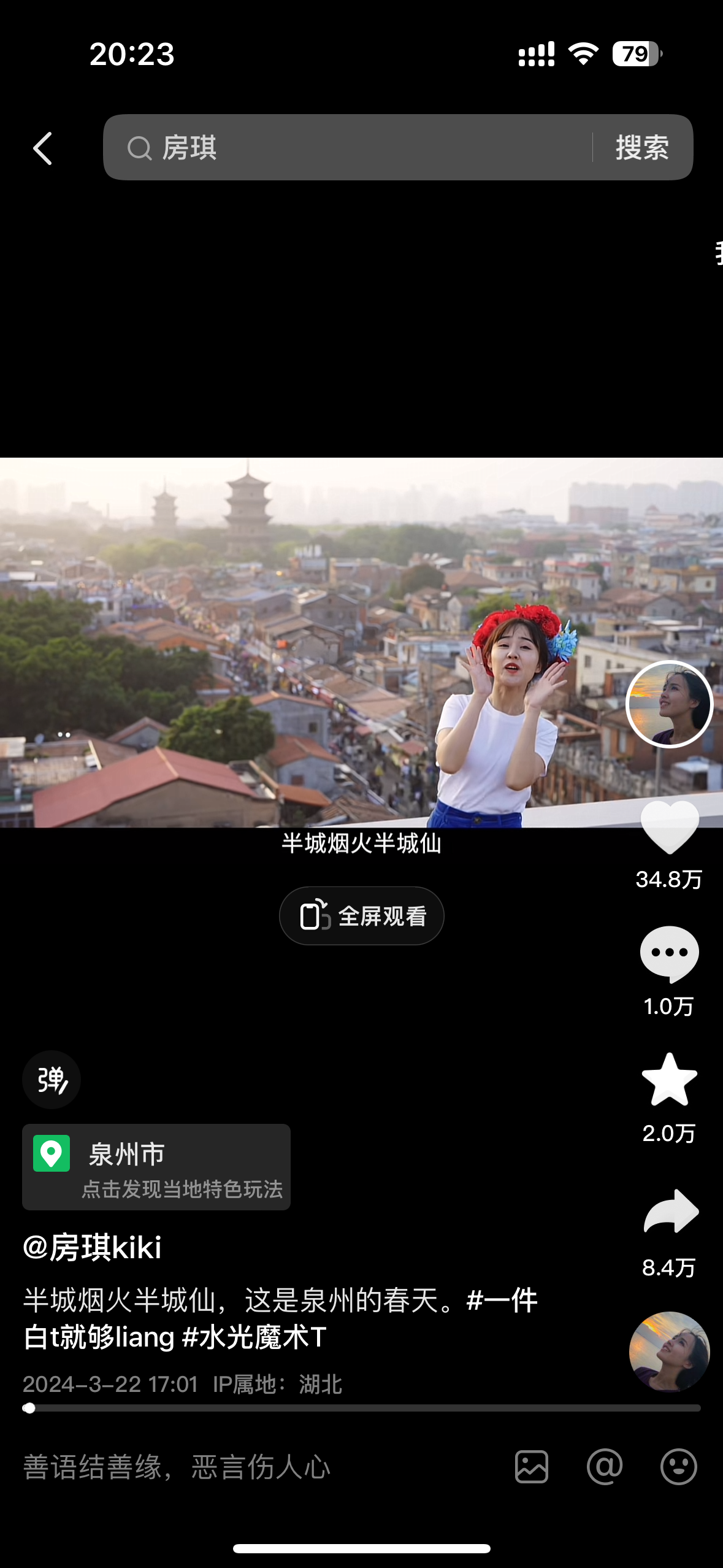723x1568 pixels.
Task: Favorite the video with the star
Action: click(669, 1080)
